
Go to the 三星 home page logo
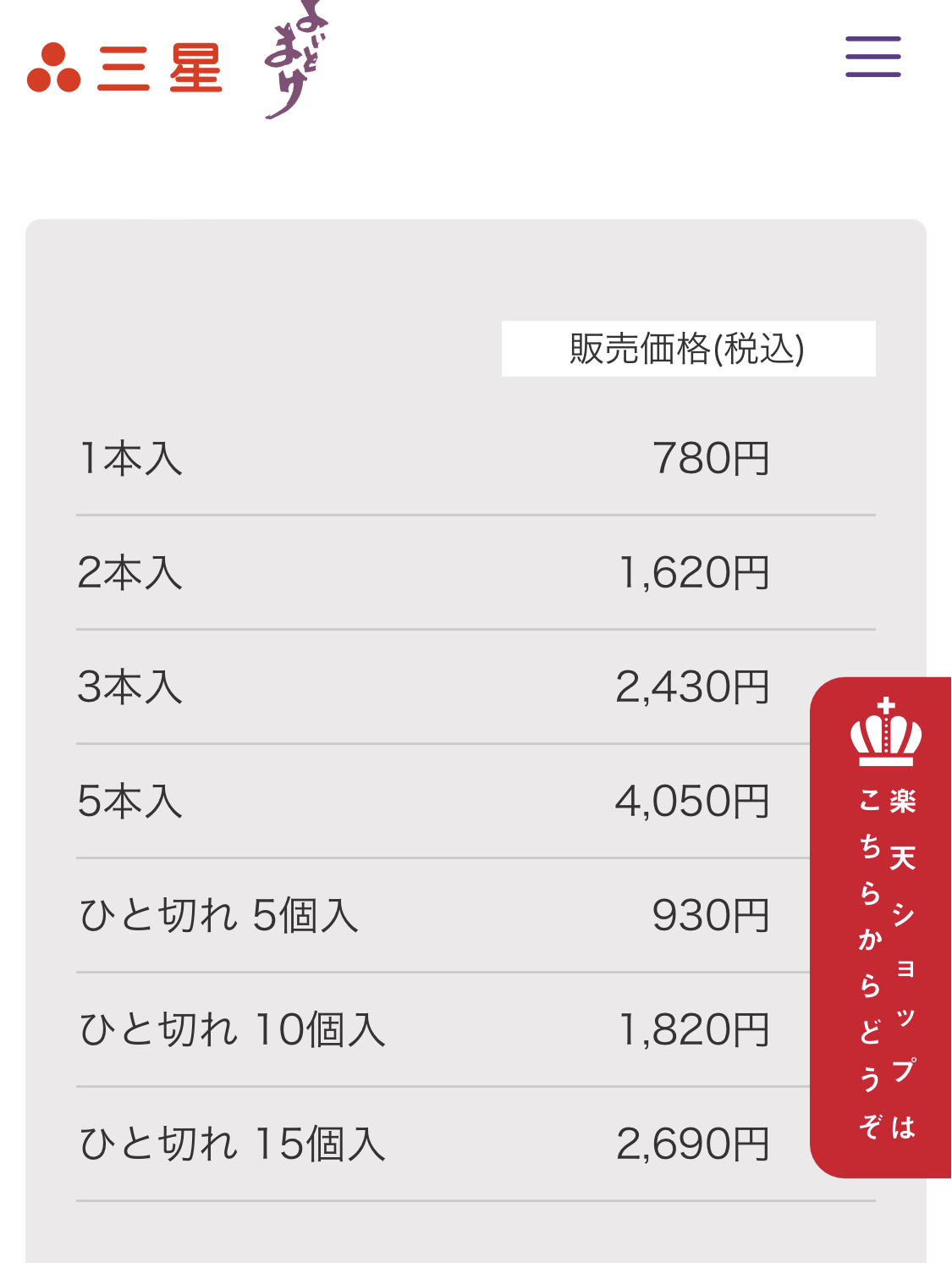click(125, 68)
